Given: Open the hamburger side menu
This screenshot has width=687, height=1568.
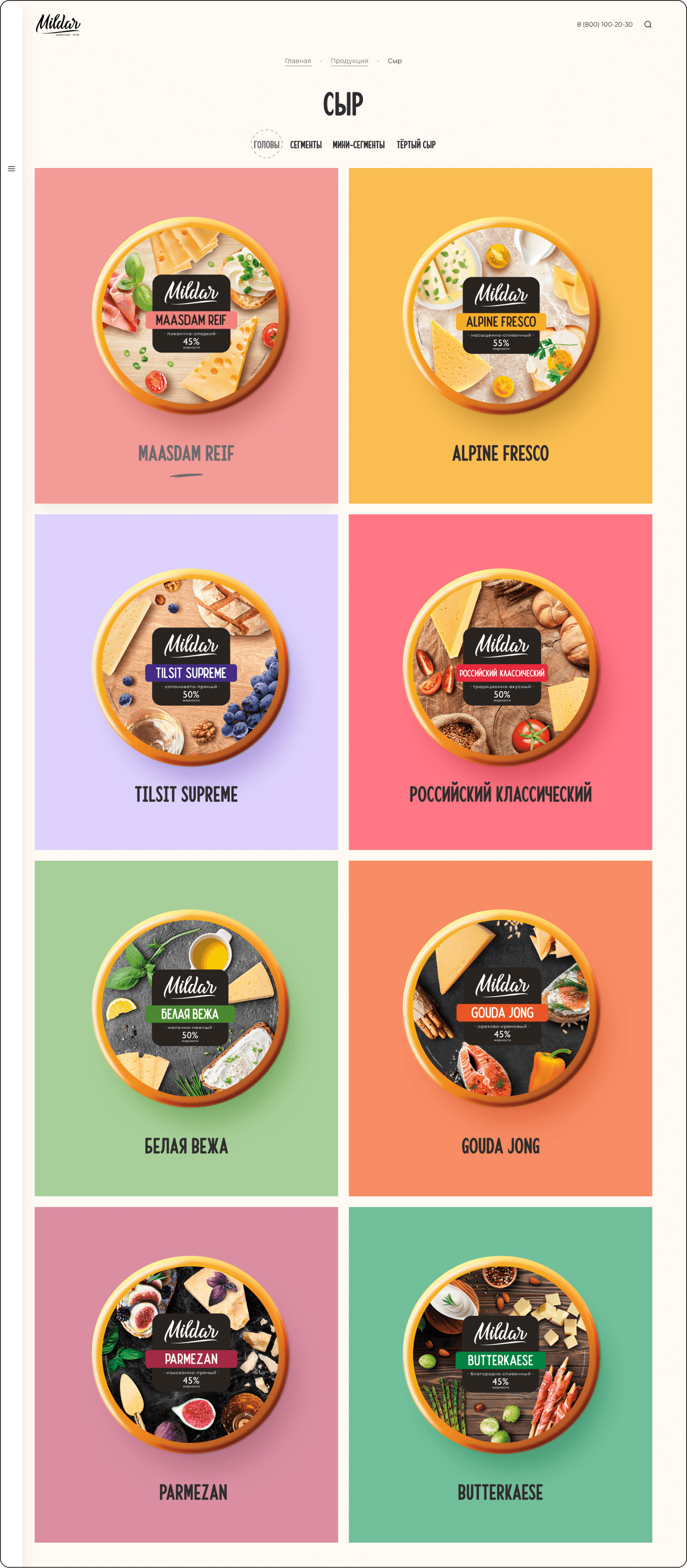Looking at the screenshot, I should (x=12, y=169).
